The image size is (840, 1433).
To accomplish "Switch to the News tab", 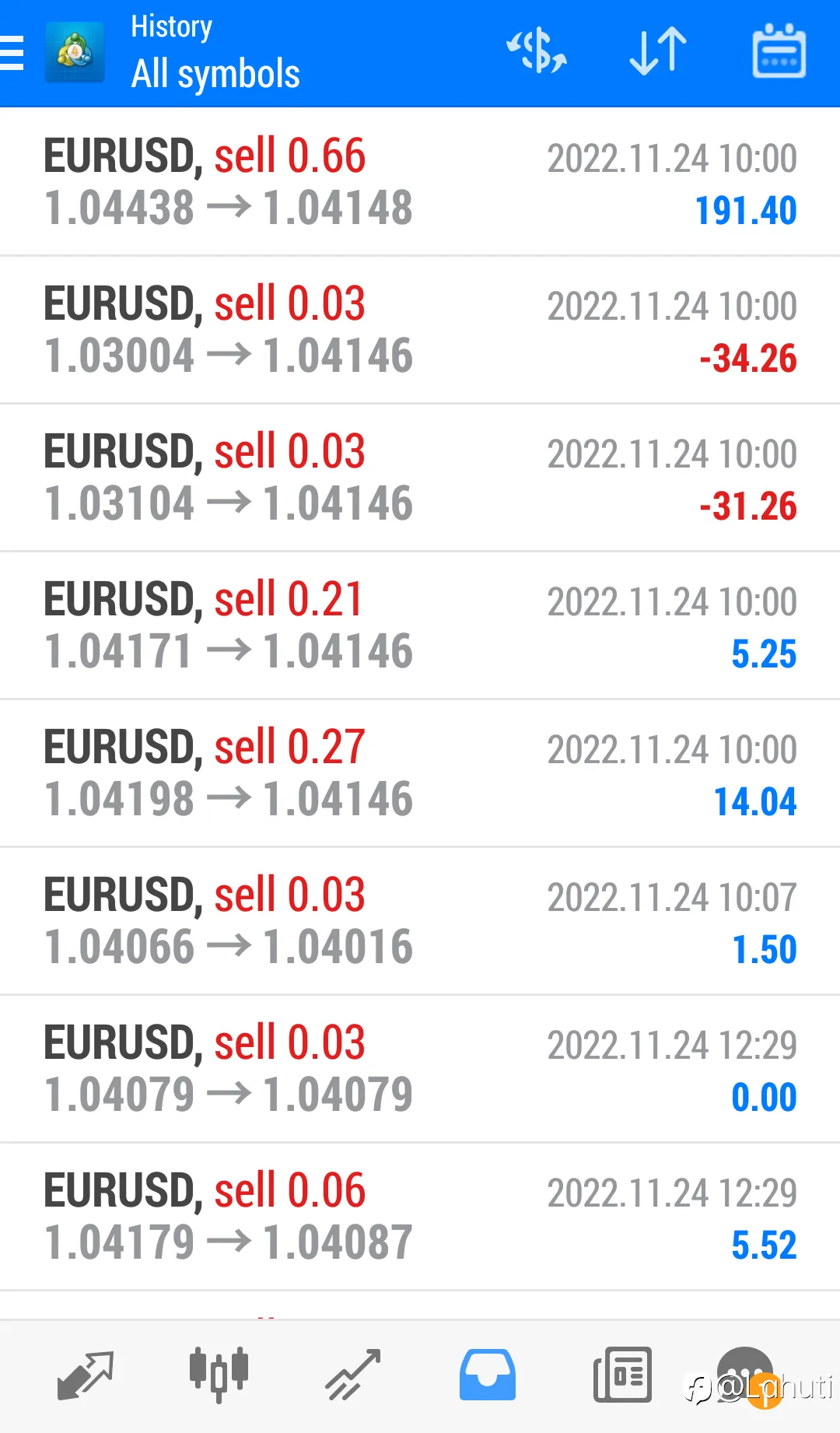I will click(622, 1375).
